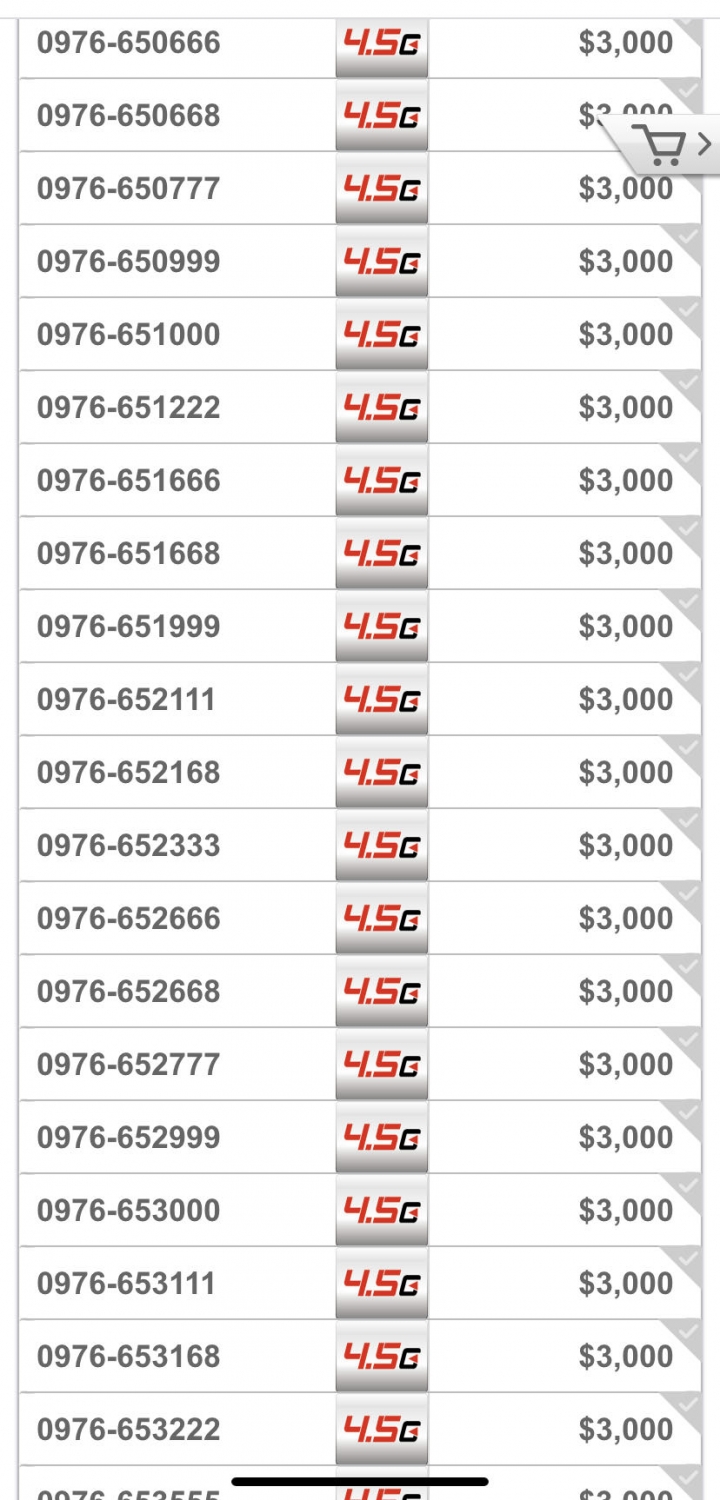Tap the row for 0976-653168
Image resolution: width=720 pixels, height=1500 pixels.
point(360,1356)
